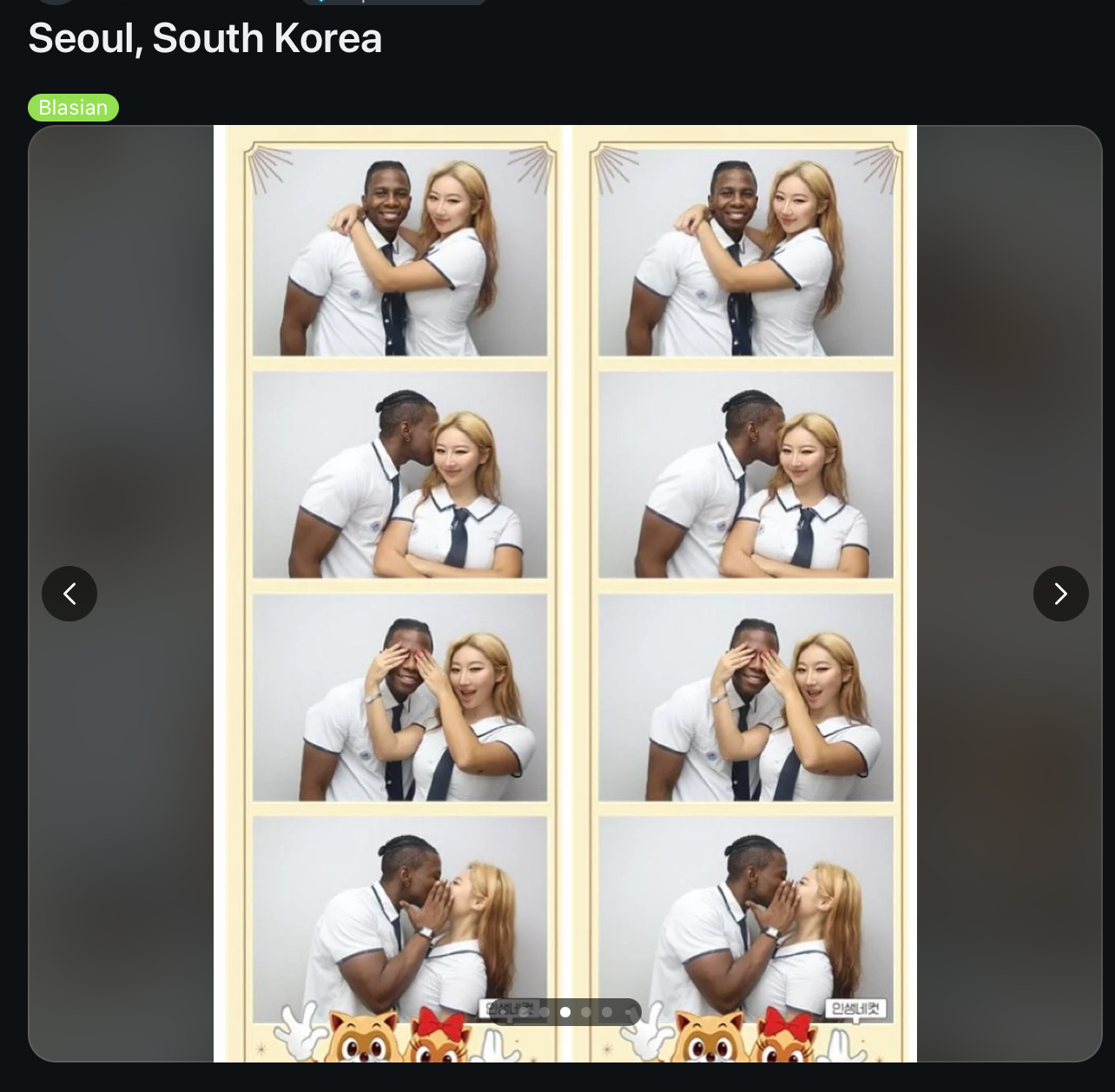Go to the previous photo

click(69, 594)
